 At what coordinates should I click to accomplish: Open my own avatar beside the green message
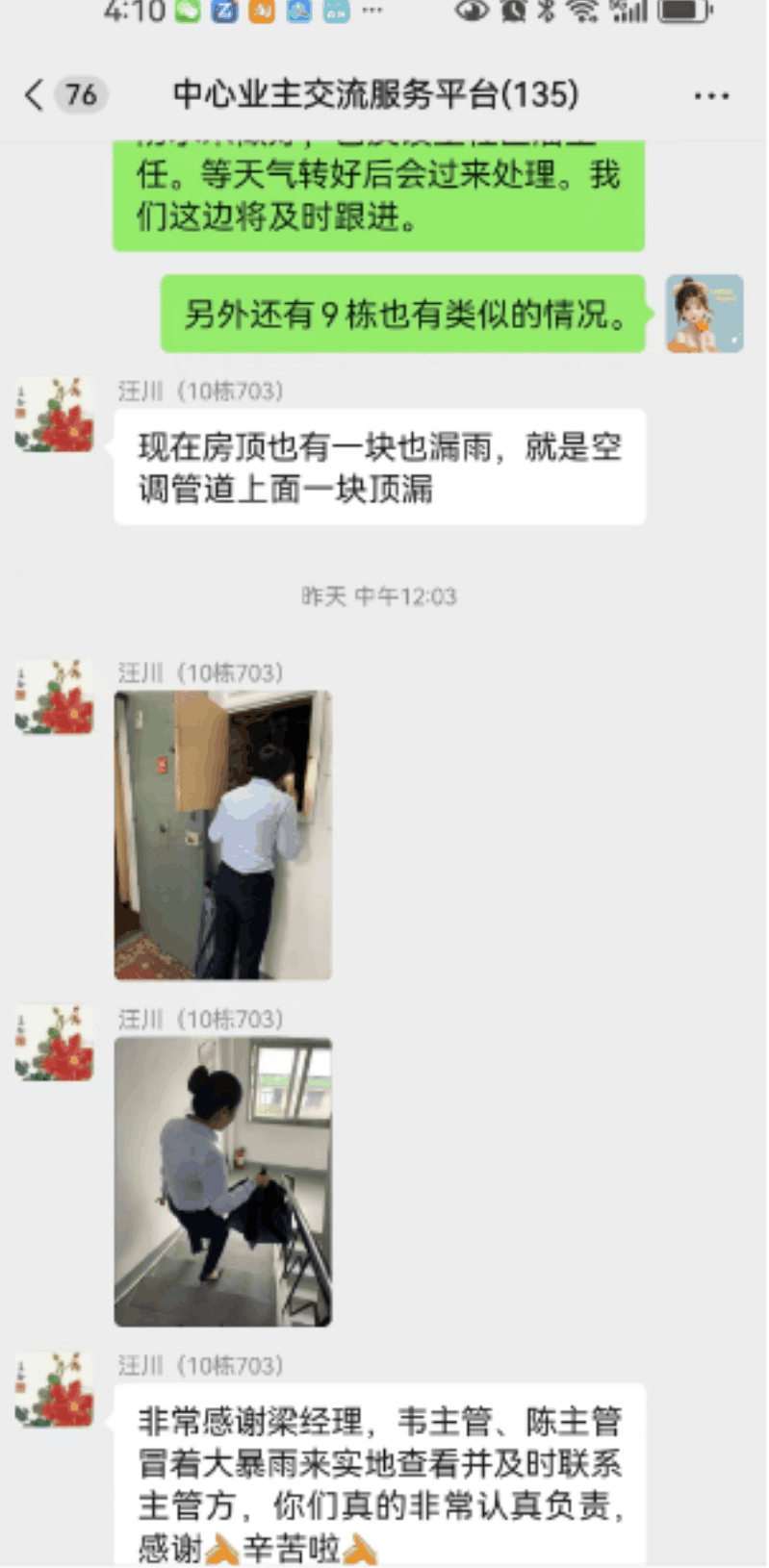(705, 314)
